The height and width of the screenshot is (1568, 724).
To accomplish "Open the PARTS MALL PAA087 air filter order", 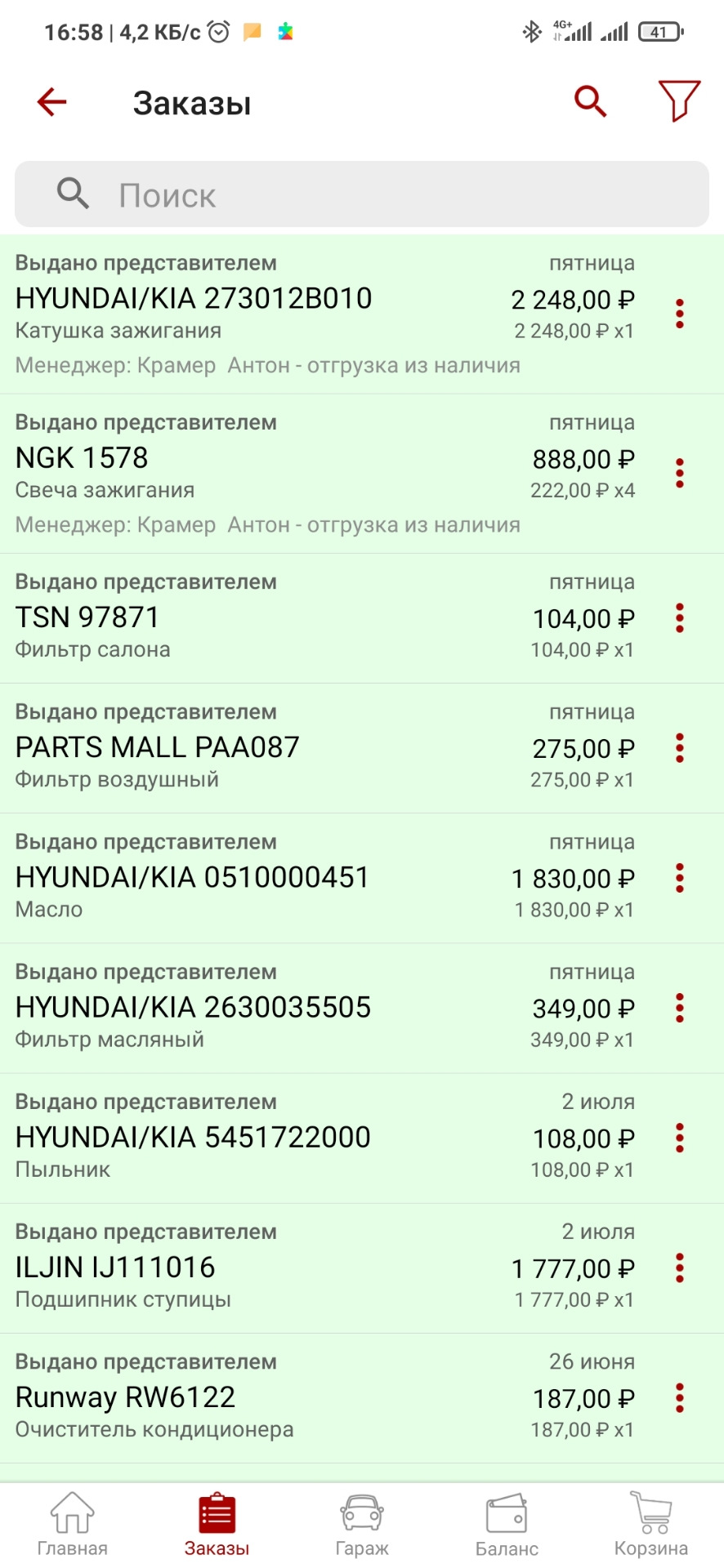I will point(327,747).
